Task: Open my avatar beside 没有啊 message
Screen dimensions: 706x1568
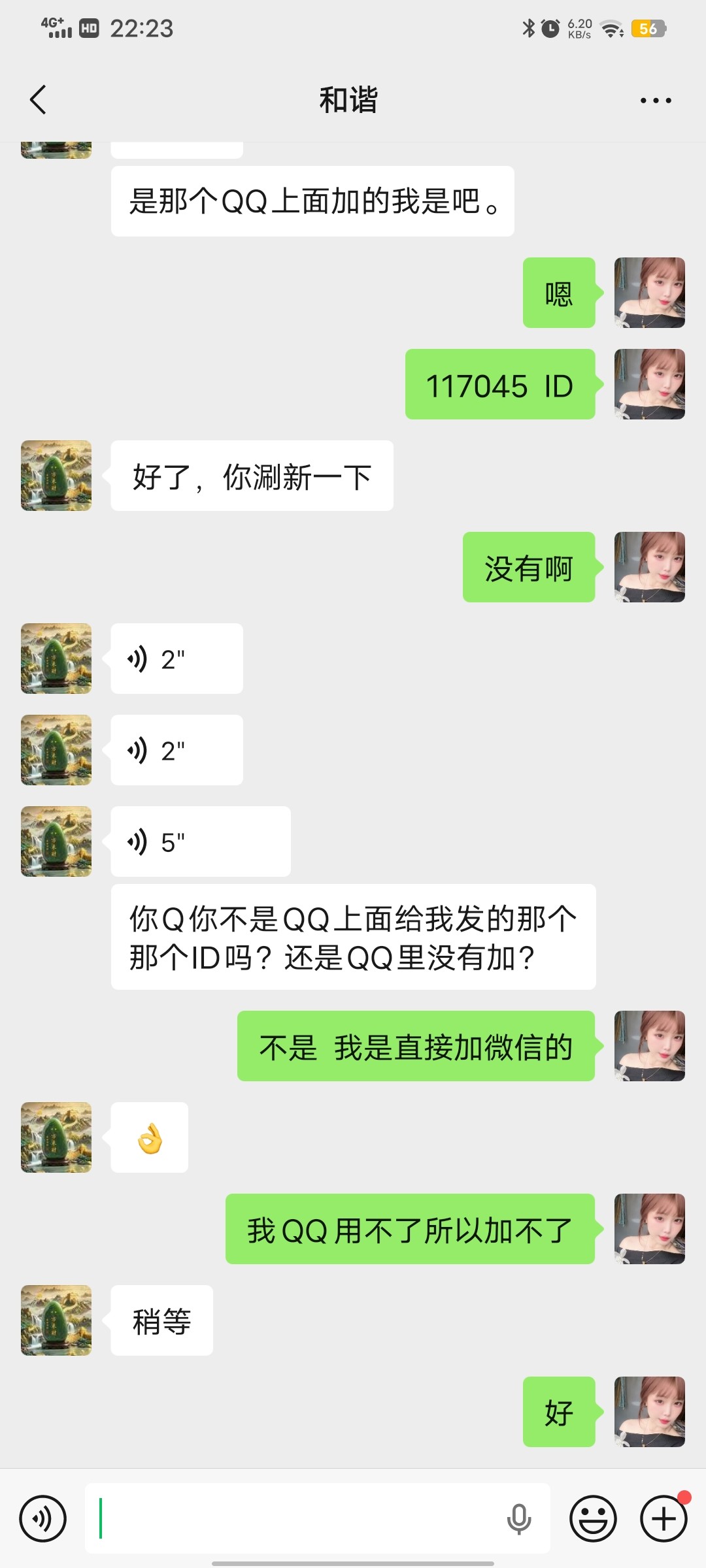Action: (649, 567)
